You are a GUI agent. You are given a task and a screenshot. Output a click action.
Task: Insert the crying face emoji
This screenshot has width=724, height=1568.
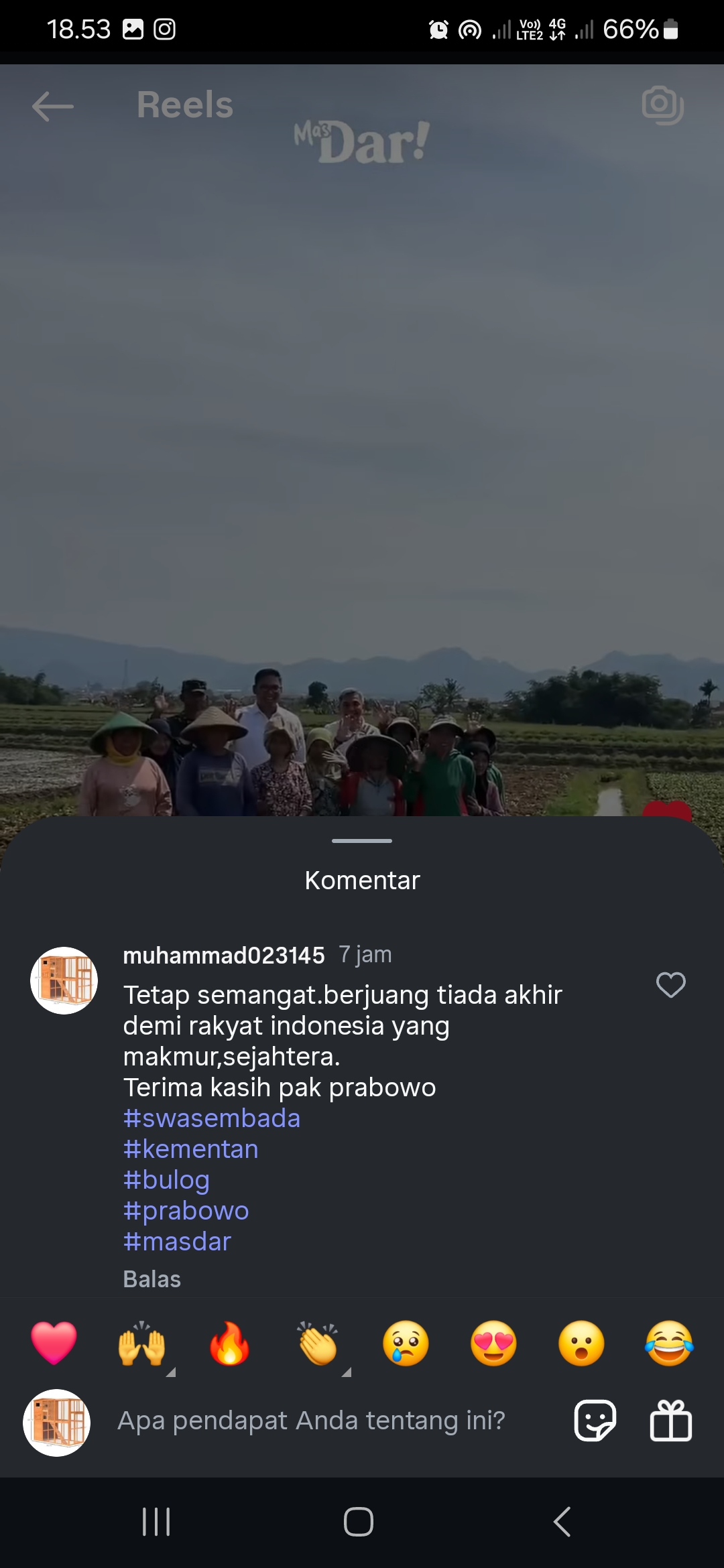[406, 1344]
